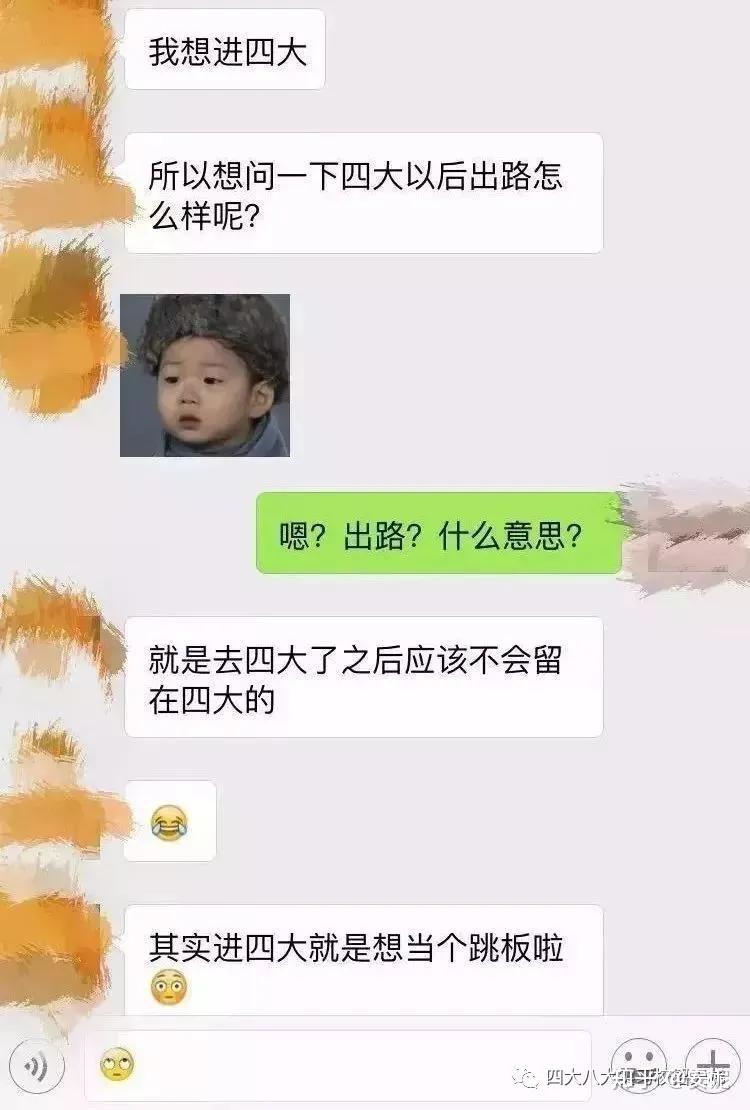Switch to voice message input
Viewport: 750px width, 1110px height.
pyautogui.click(x=36, y=1067)
